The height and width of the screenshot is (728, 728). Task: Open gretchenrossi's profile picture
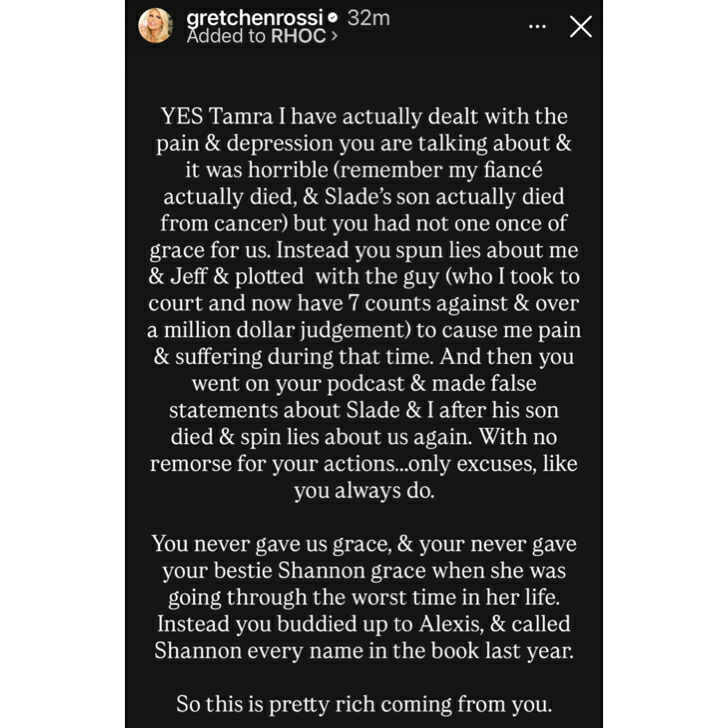156,26
